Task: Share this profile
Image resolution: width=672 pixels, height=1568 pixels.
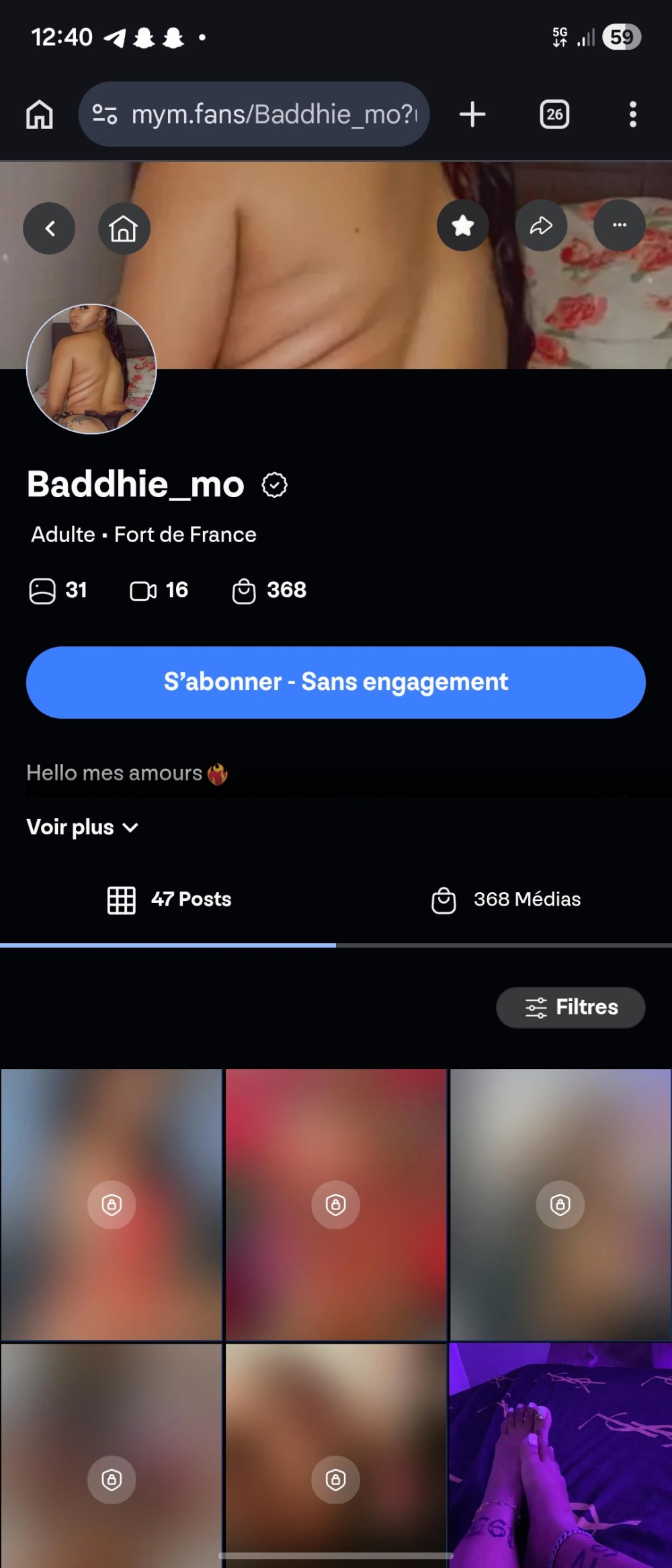Action: tap(541, 226)
